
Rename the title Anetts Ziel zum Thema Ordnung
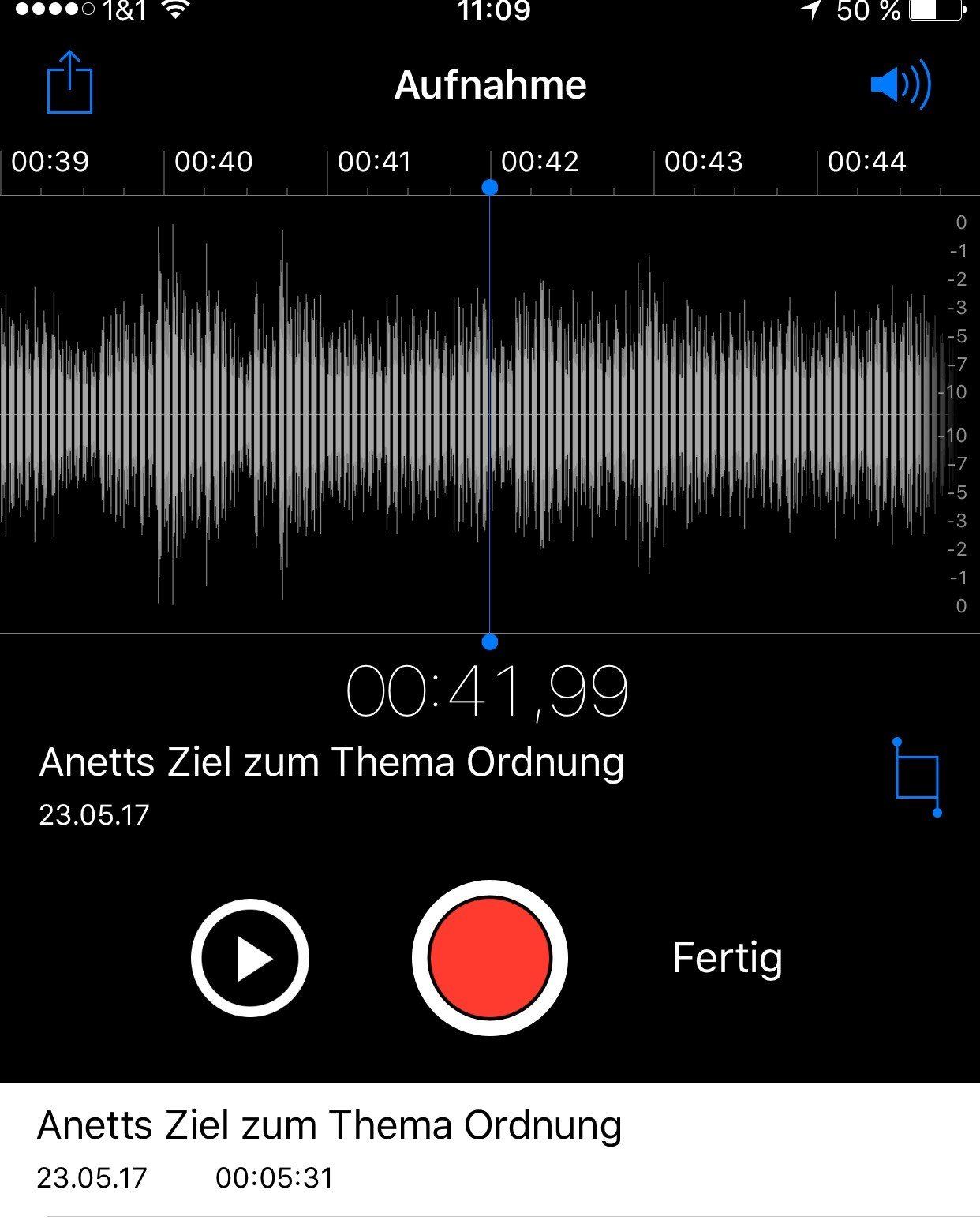(331, 763)
